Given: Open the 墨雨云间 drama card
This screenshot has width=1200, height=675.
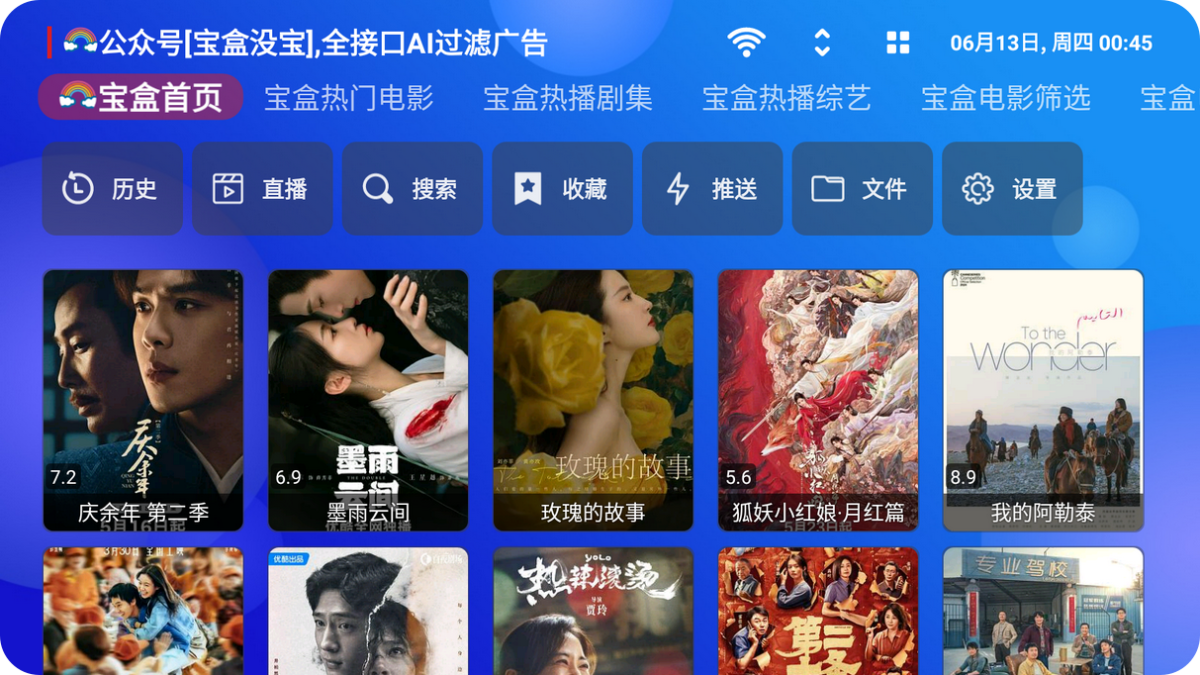Looking at the screenshot, I should (x=368, y=400).
